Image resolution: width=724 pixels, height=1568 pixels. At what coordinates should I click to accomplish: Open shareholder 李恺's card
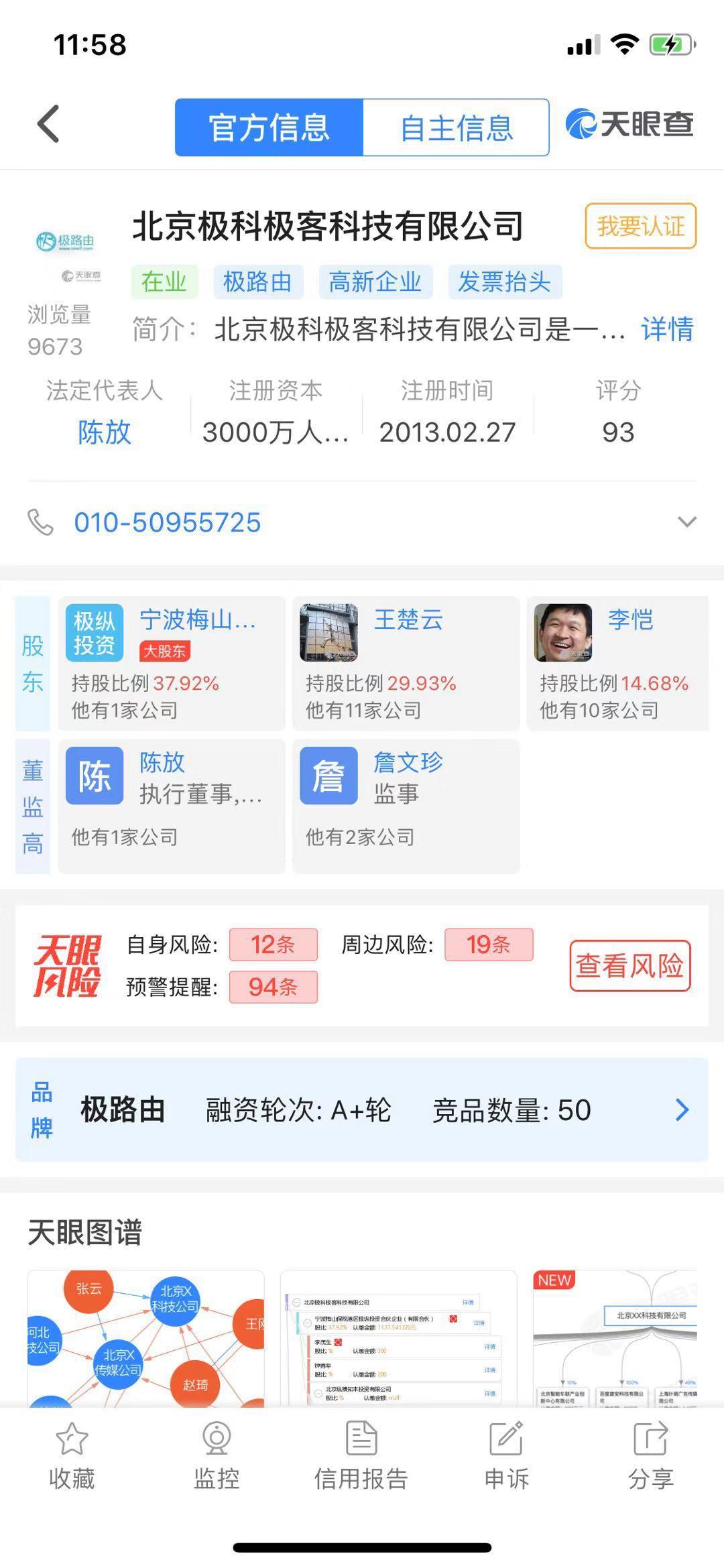[617, 663]
